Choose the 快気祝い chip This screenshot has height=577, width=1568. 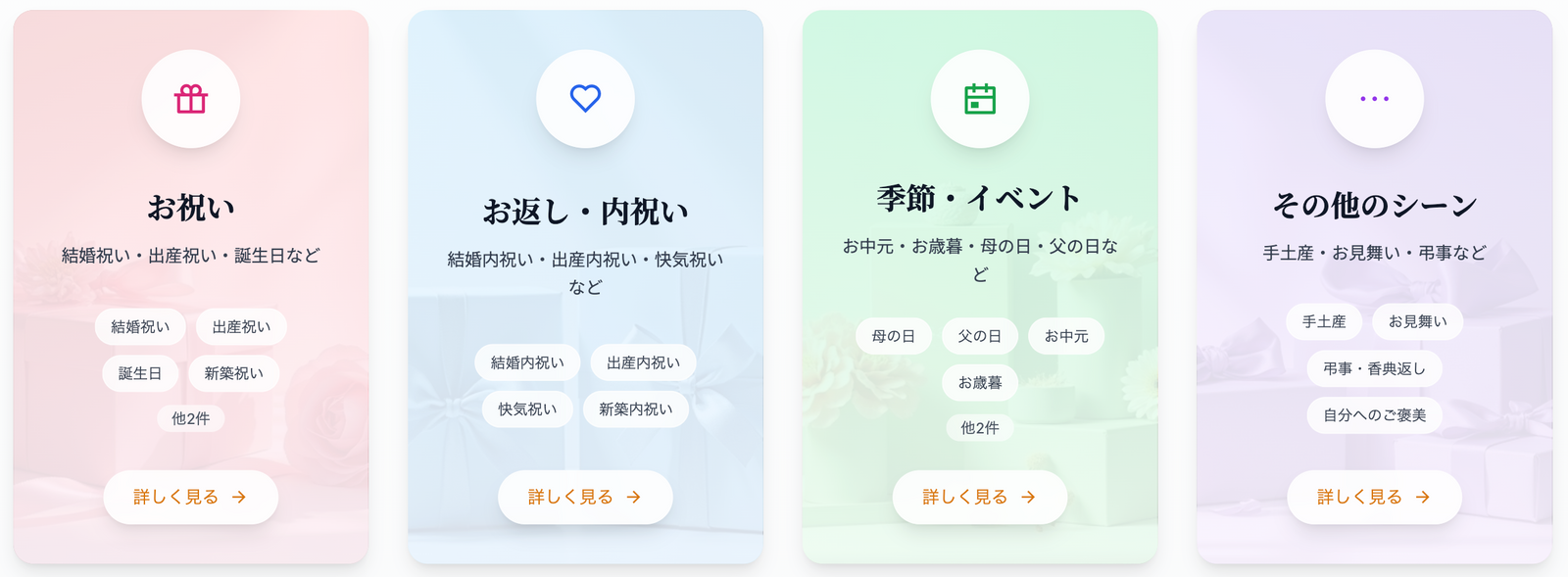pyautogui.click(x=527, y=409)
